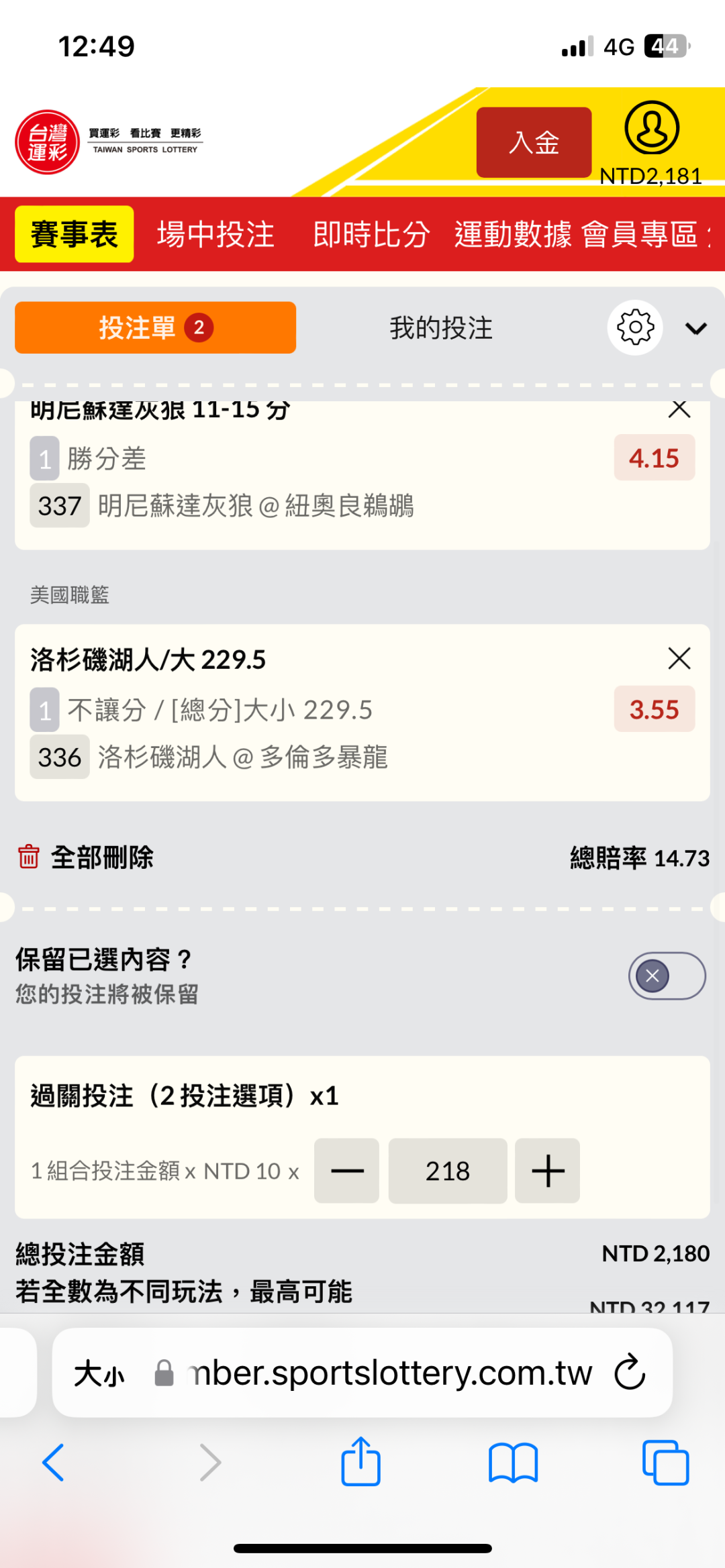This screenshot has width=725, height=1568.
Task: Tap the 入金 deposit button
Action: tap(534, 142)
